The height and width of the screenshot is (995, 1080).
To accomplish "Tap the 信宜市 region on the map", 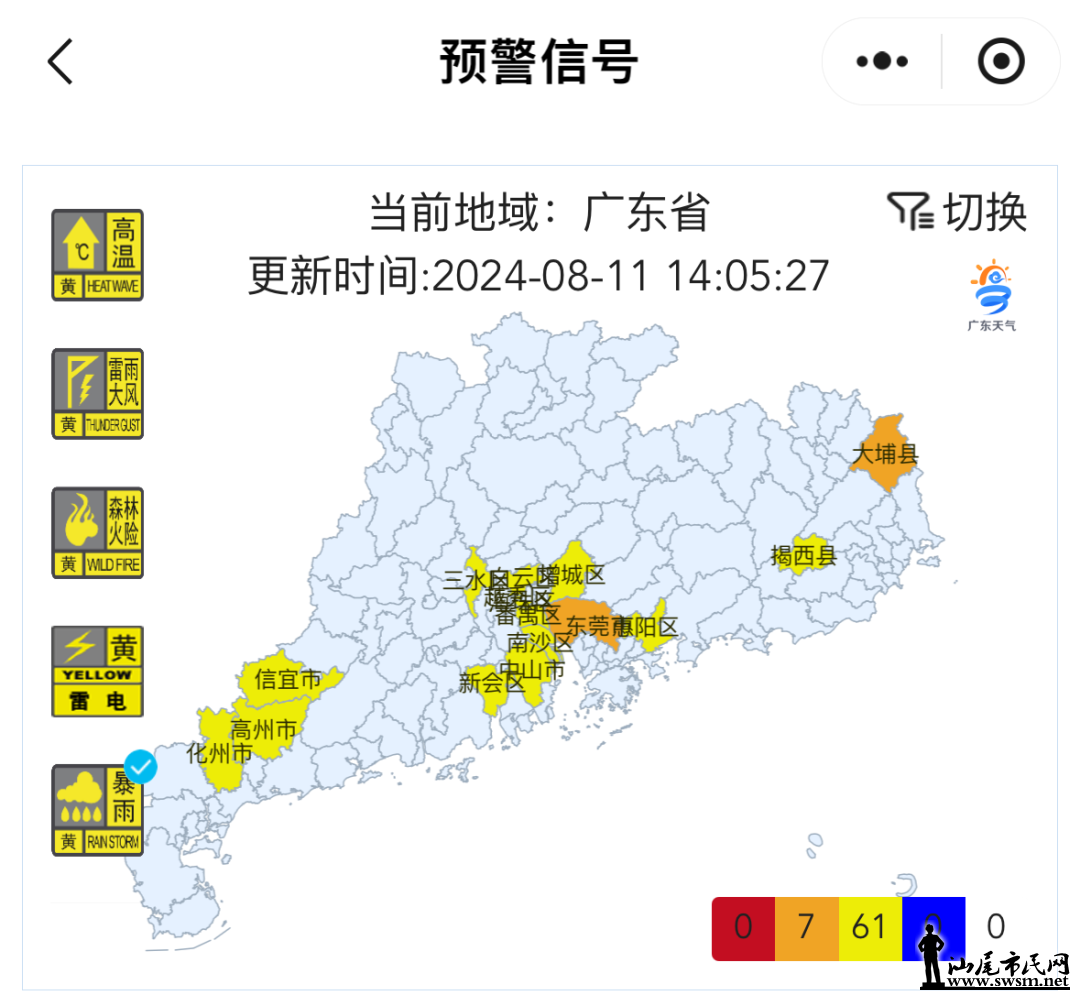I will pyautogui.click(x=288, y=680).
